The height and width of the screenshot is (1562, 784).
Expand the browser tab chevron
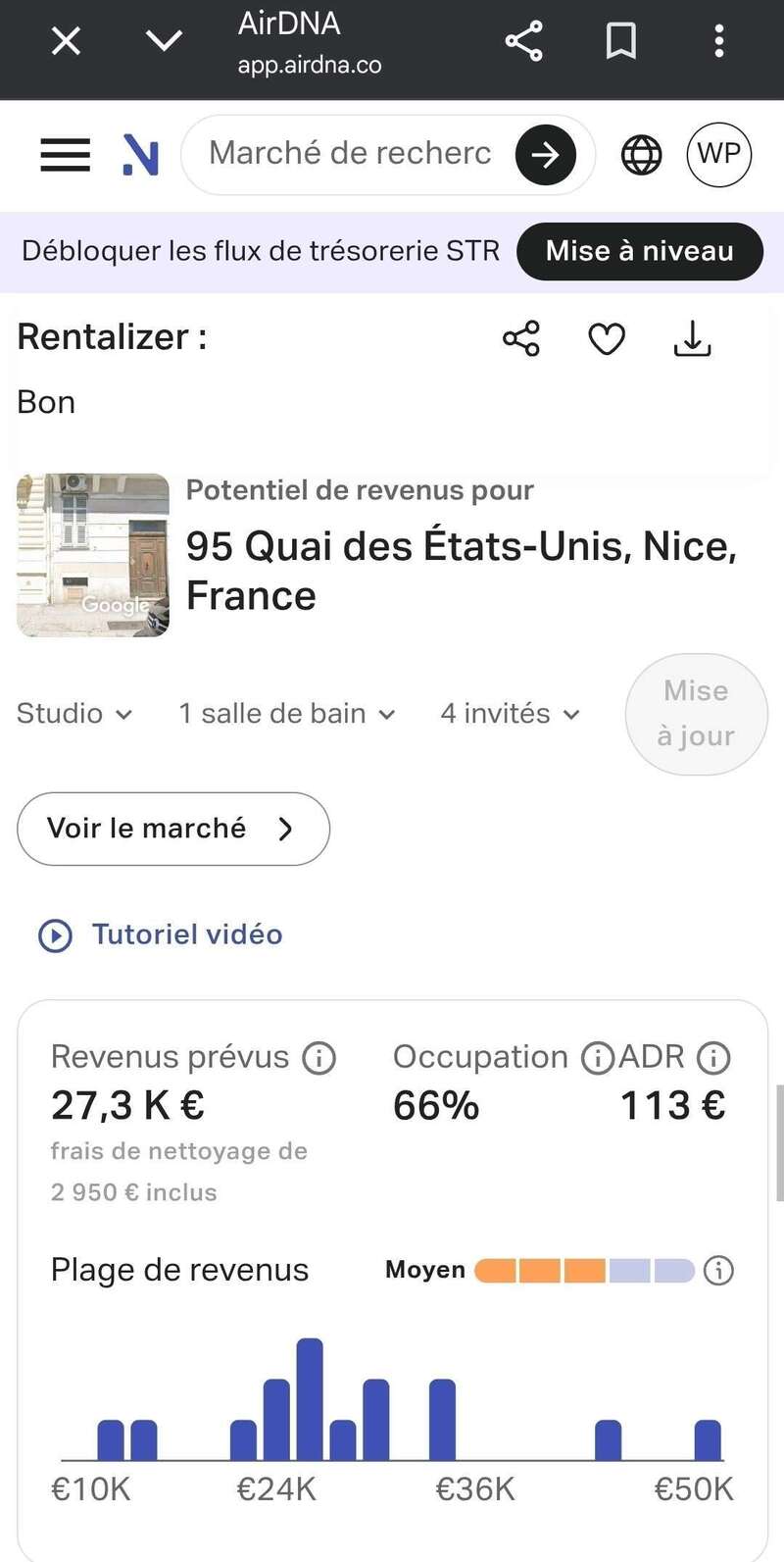[x=164, y=41]
